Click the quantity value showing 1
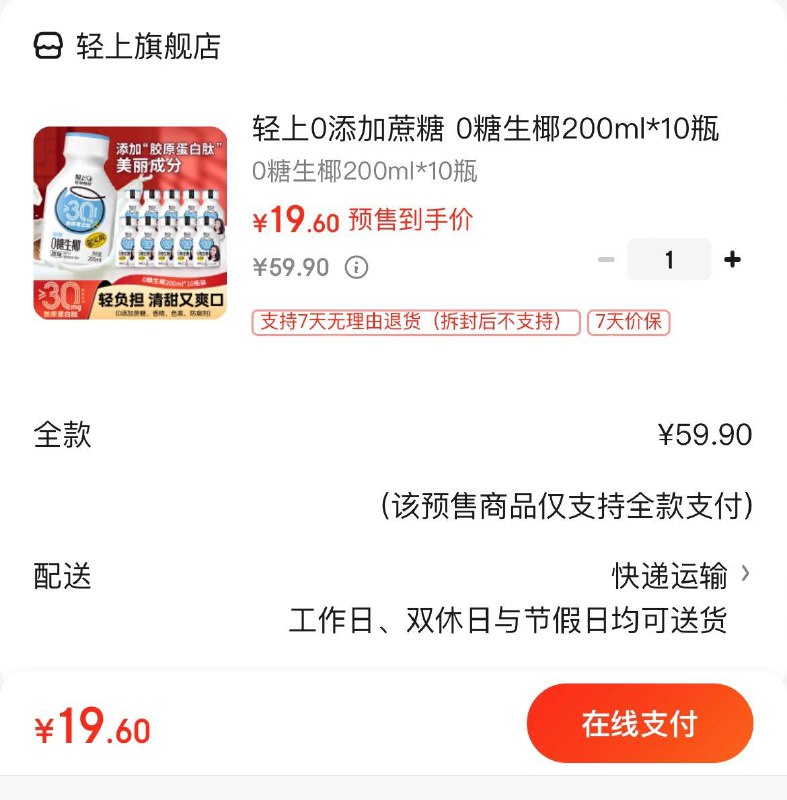787x800 pixels. coord(668,258)
